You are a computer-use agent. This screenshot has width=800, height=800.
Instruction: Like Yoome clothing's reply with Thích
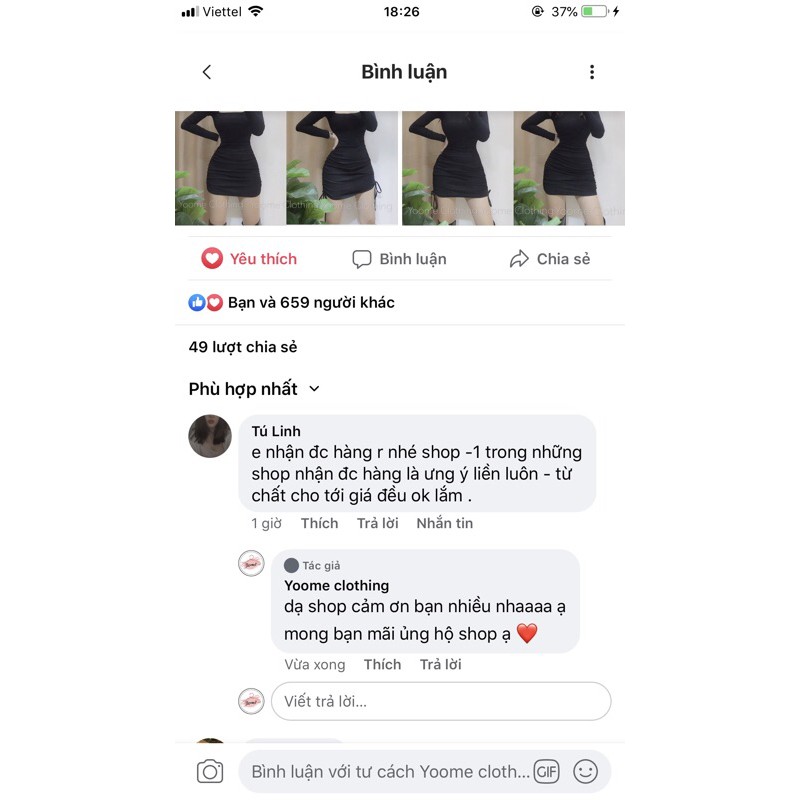click(x=382, y=665)
